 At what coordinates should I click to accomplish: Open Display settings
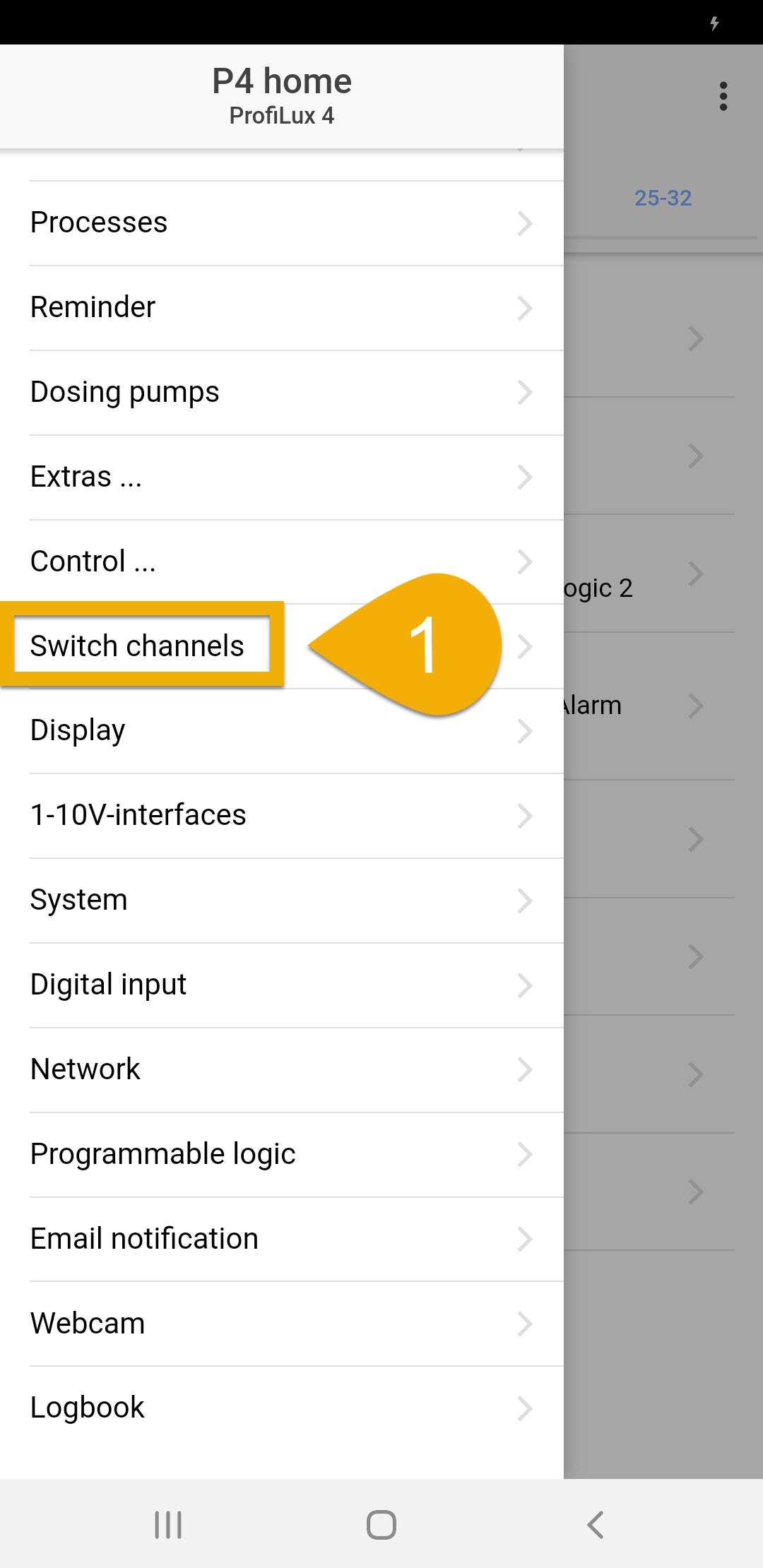(282, 731)
